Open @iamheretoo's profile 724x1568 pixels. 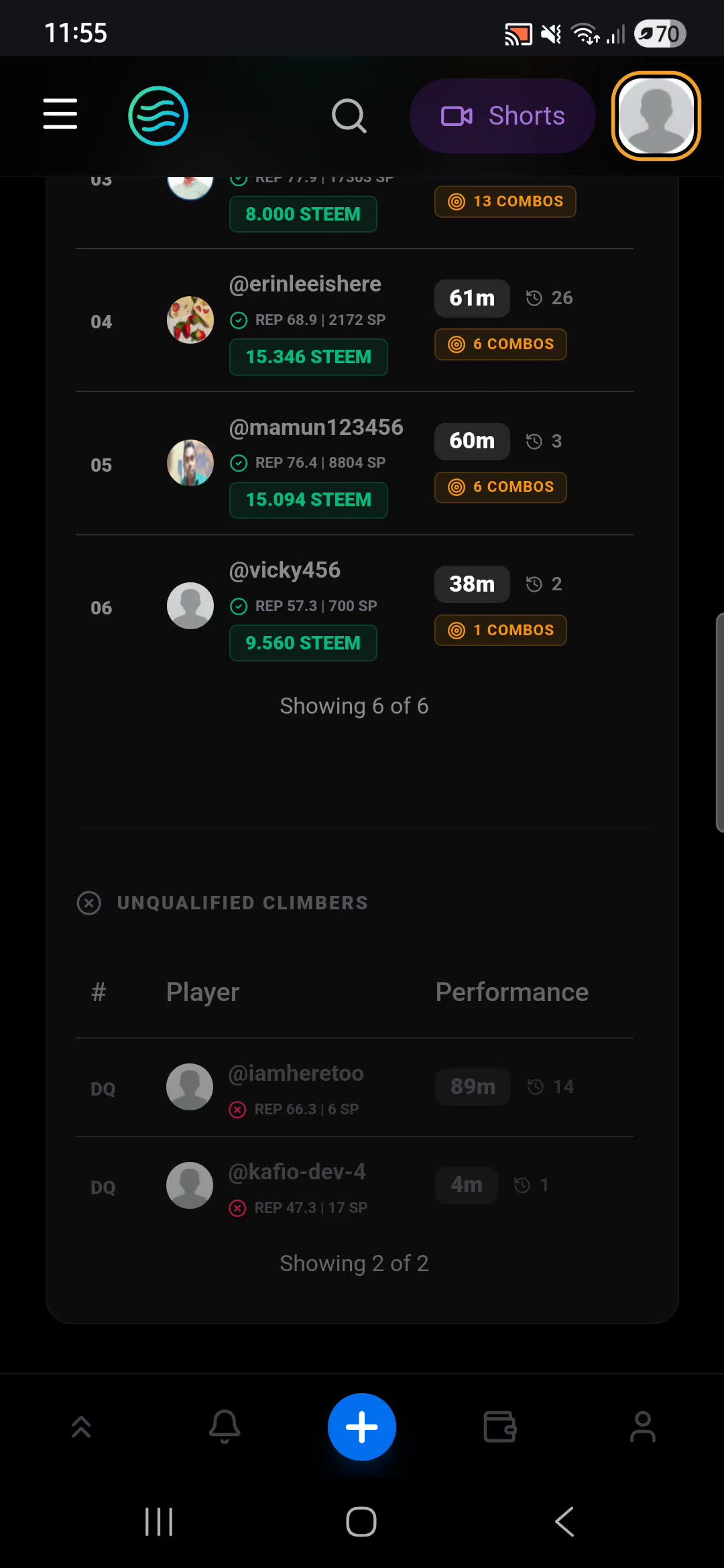296,1073
